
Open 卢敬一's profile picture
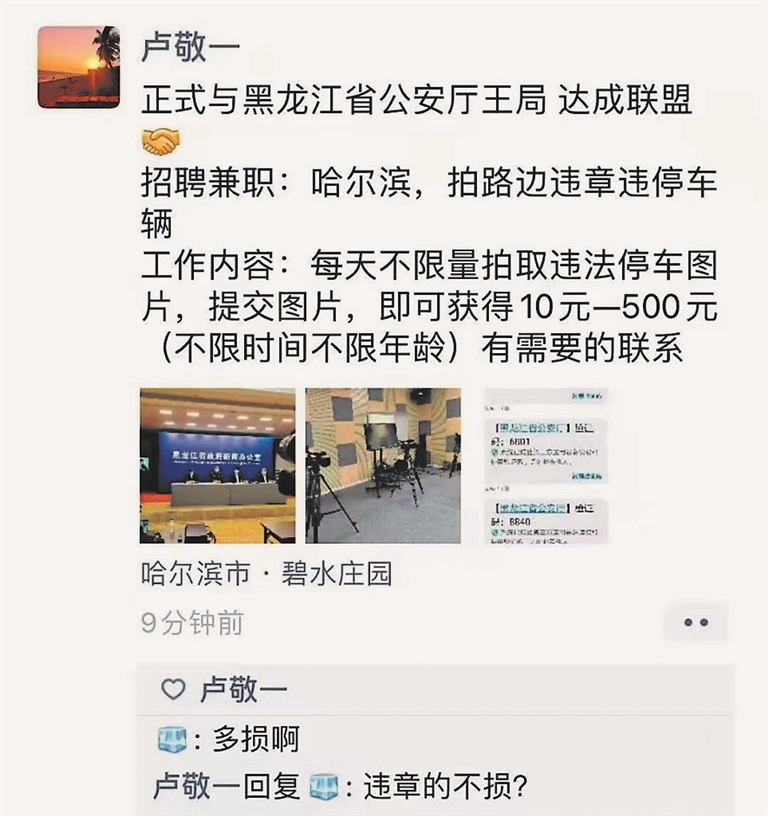click(79, 67)
